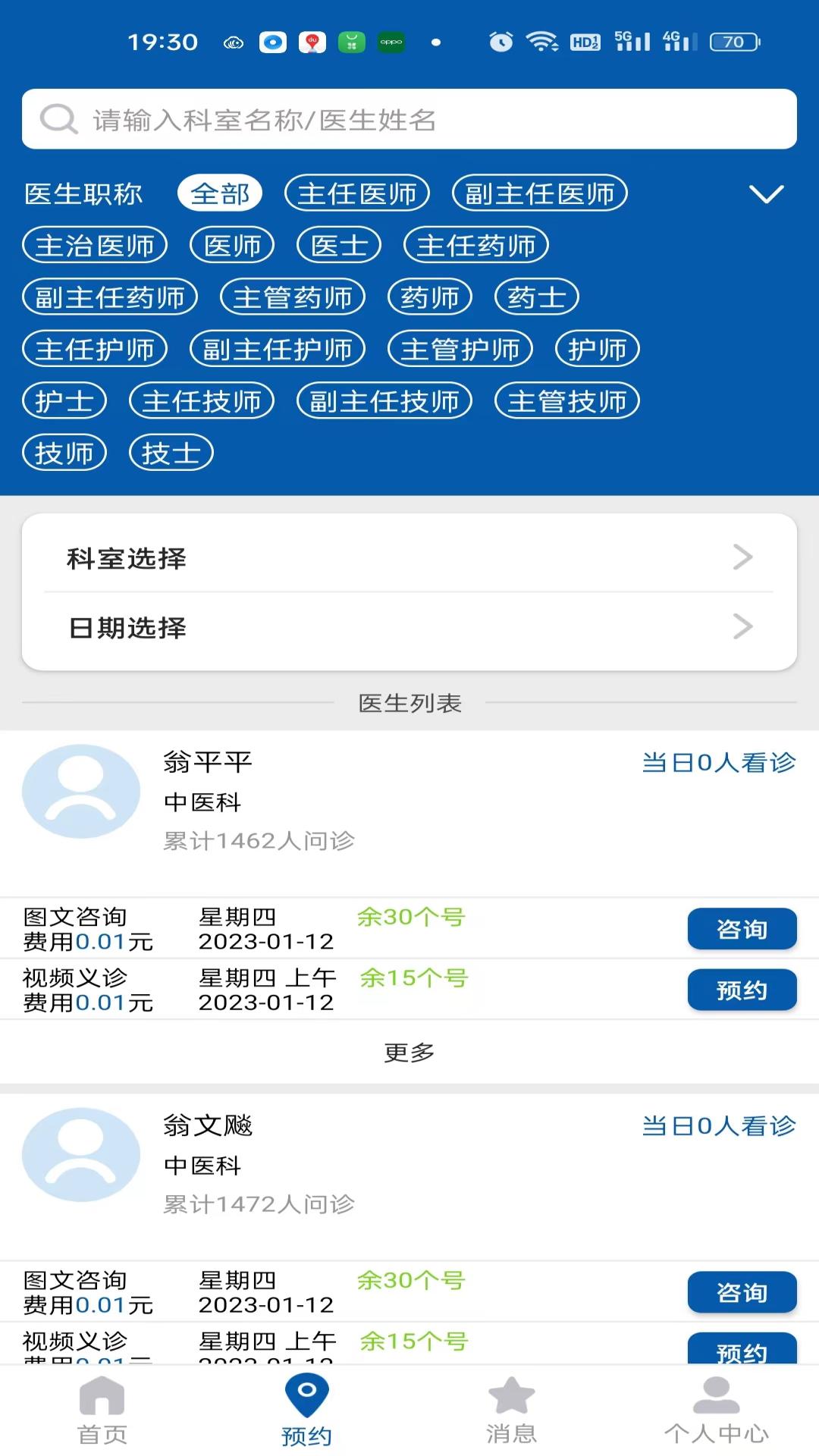
Task: Select the 主治医师 chip
Action: click(95, 245)
